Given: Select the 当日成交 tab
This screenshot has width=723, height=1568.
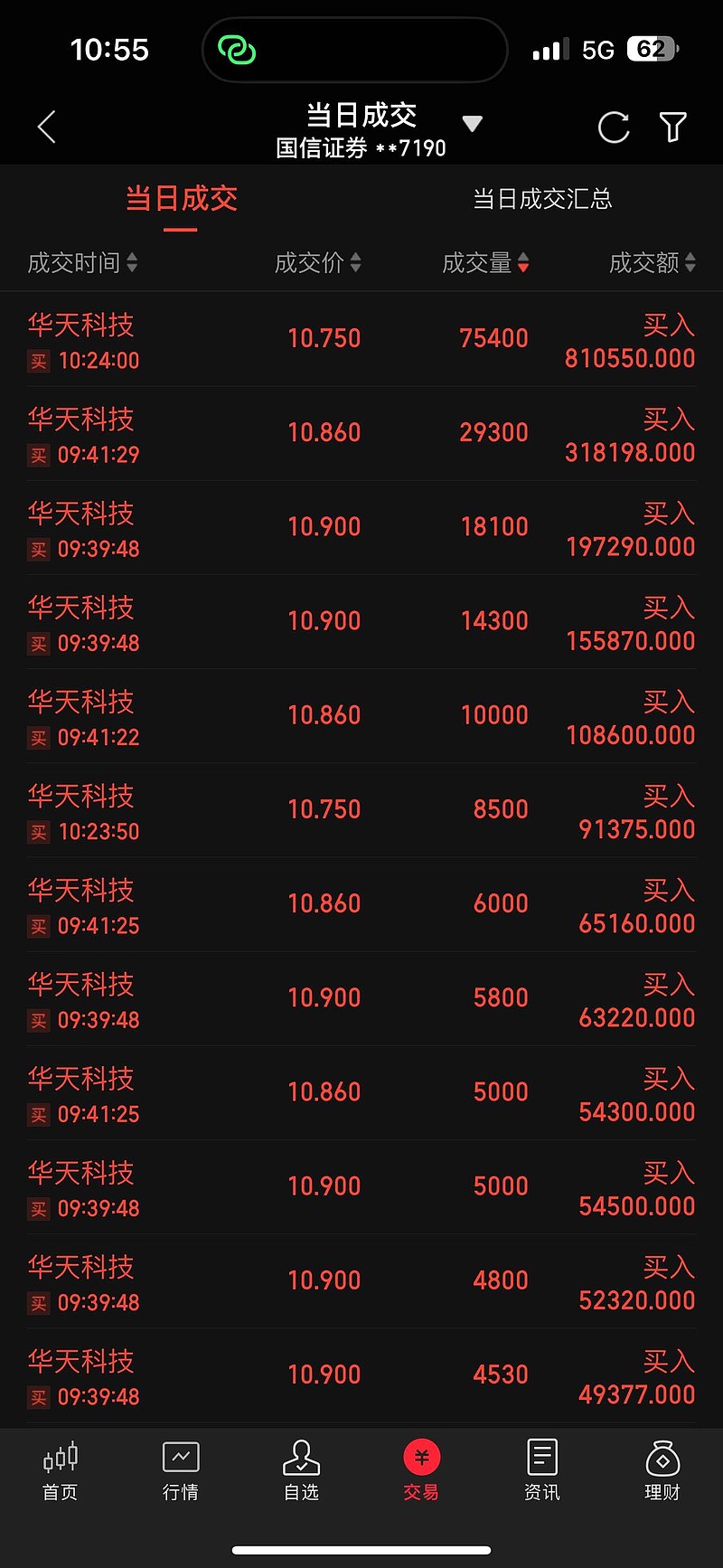Looking at the screenshot, I should (181, 199).
